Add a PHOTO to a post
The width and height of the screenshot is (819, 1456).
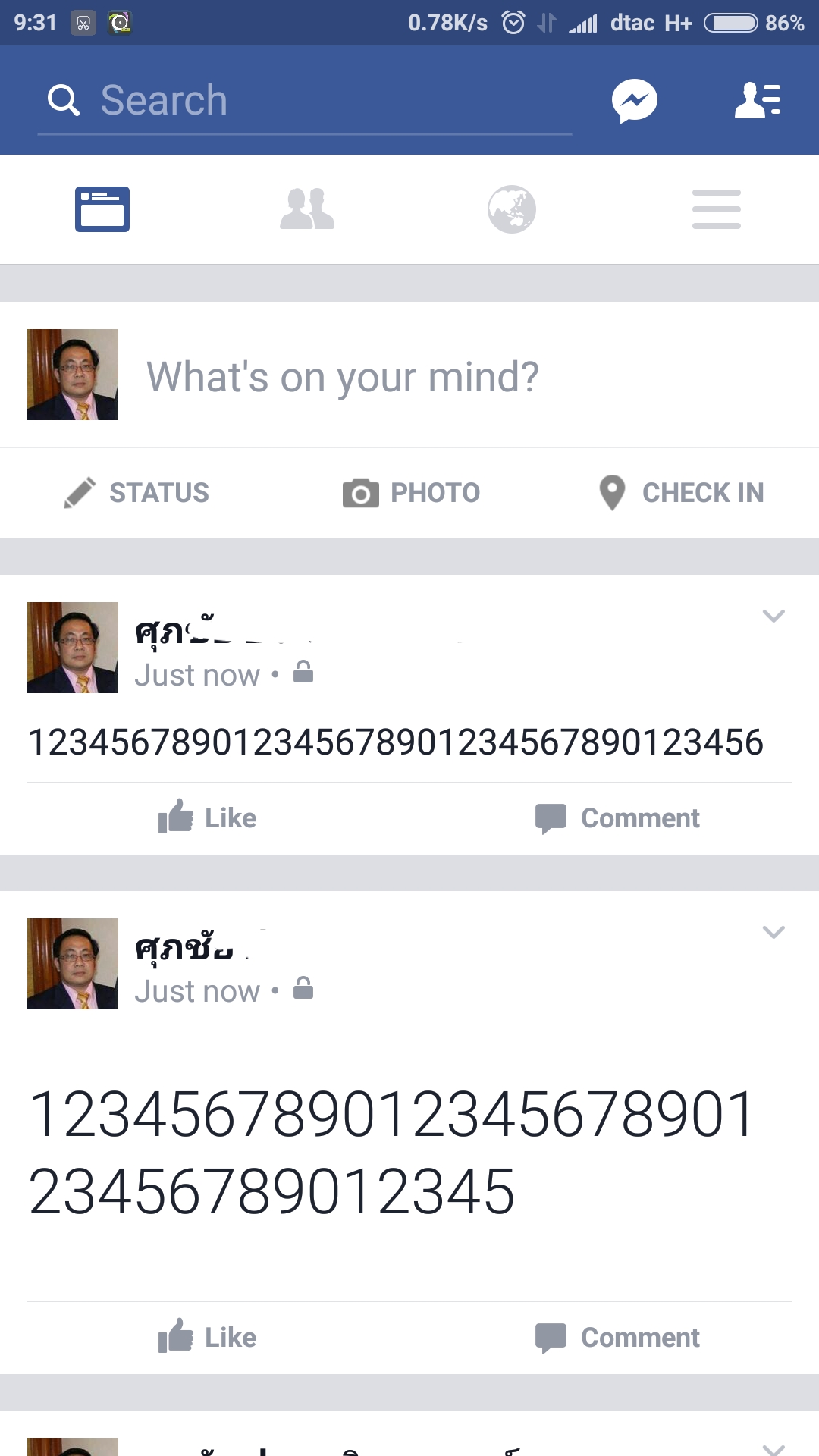click(411, 493)
